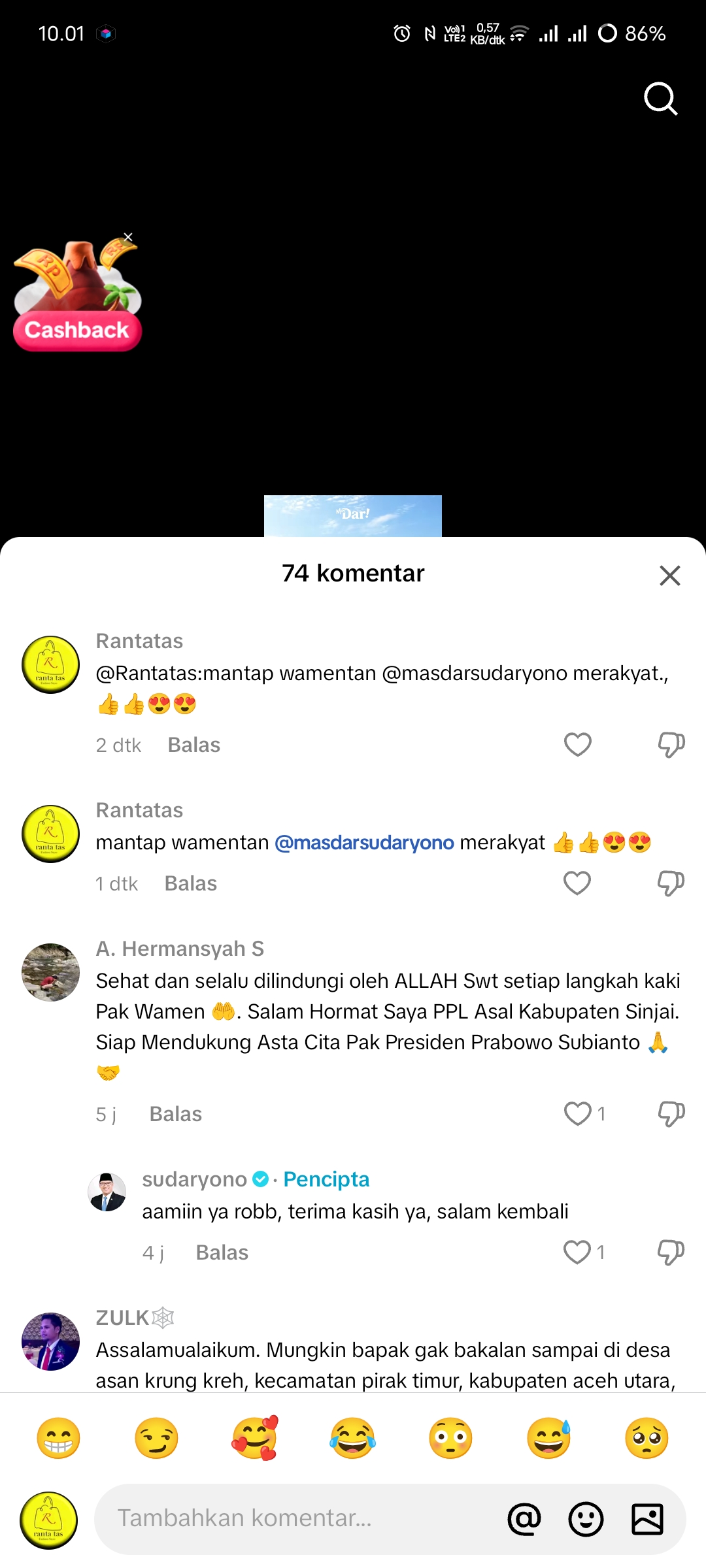Screen dimensions: 706x1568
Task: Open sudaryono's profile from the reply
Action: click(107, 1192)
